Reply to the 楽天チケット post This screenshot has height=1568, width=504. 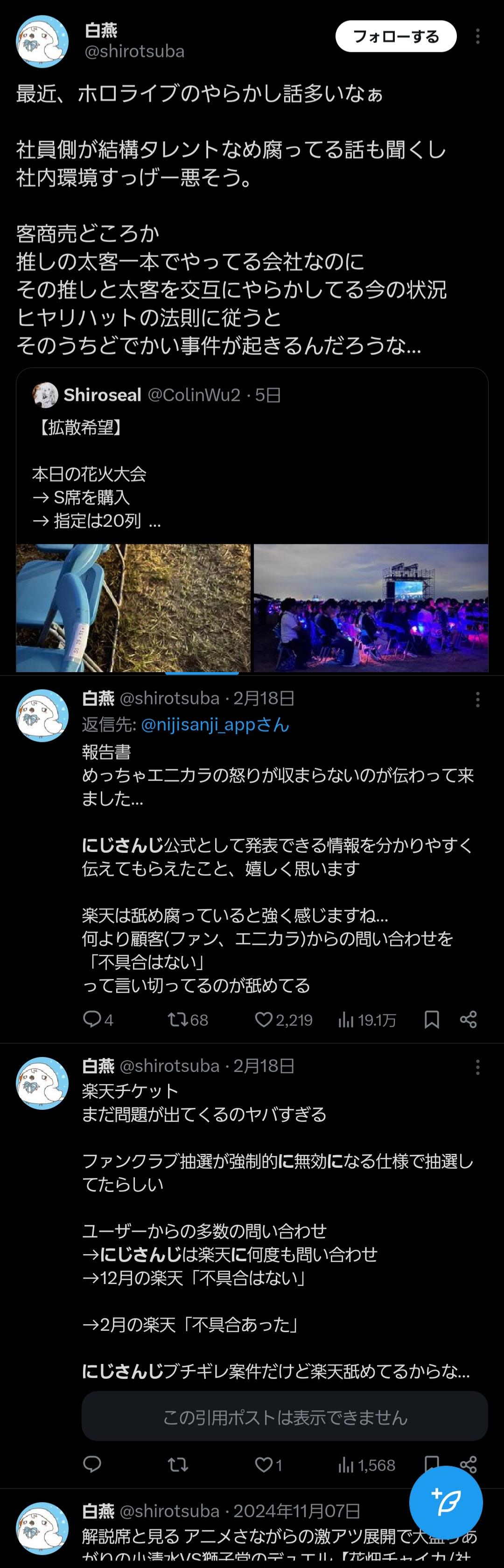tap(92, 1465)
